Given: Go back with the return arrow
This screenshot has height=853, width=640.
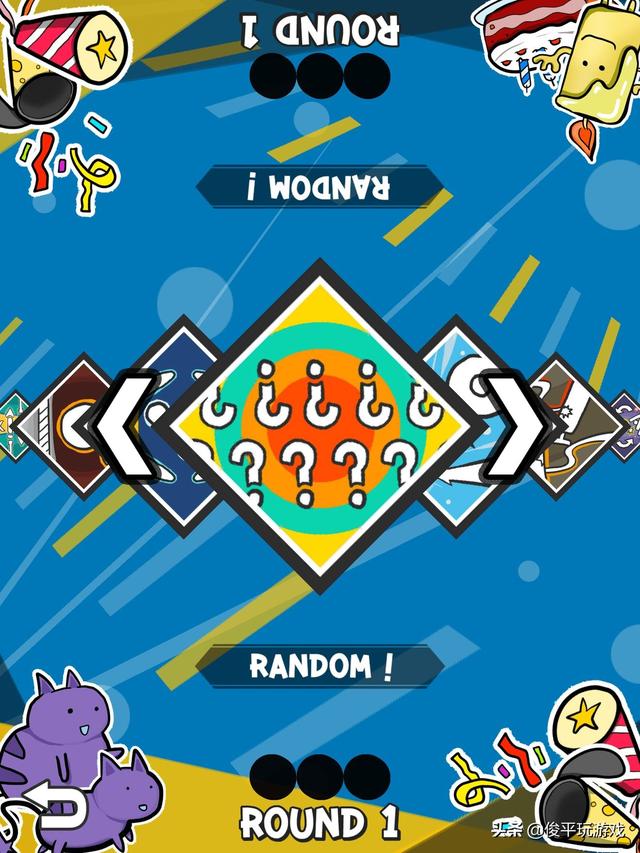Looking at the screenshot, I should tap(48, 802).
